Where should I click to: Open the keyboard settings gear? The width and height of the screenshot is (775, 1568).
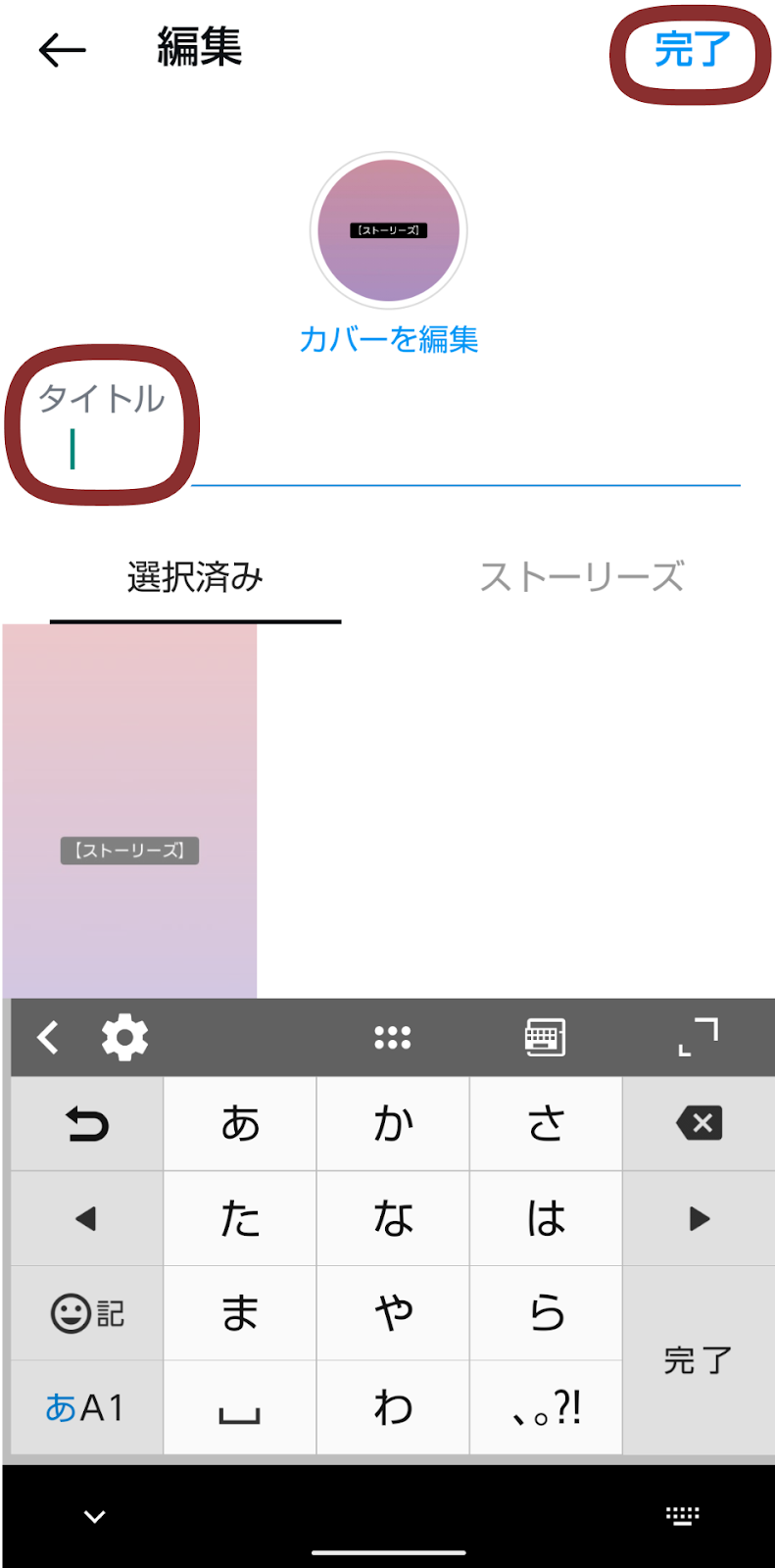(124, 1037)
